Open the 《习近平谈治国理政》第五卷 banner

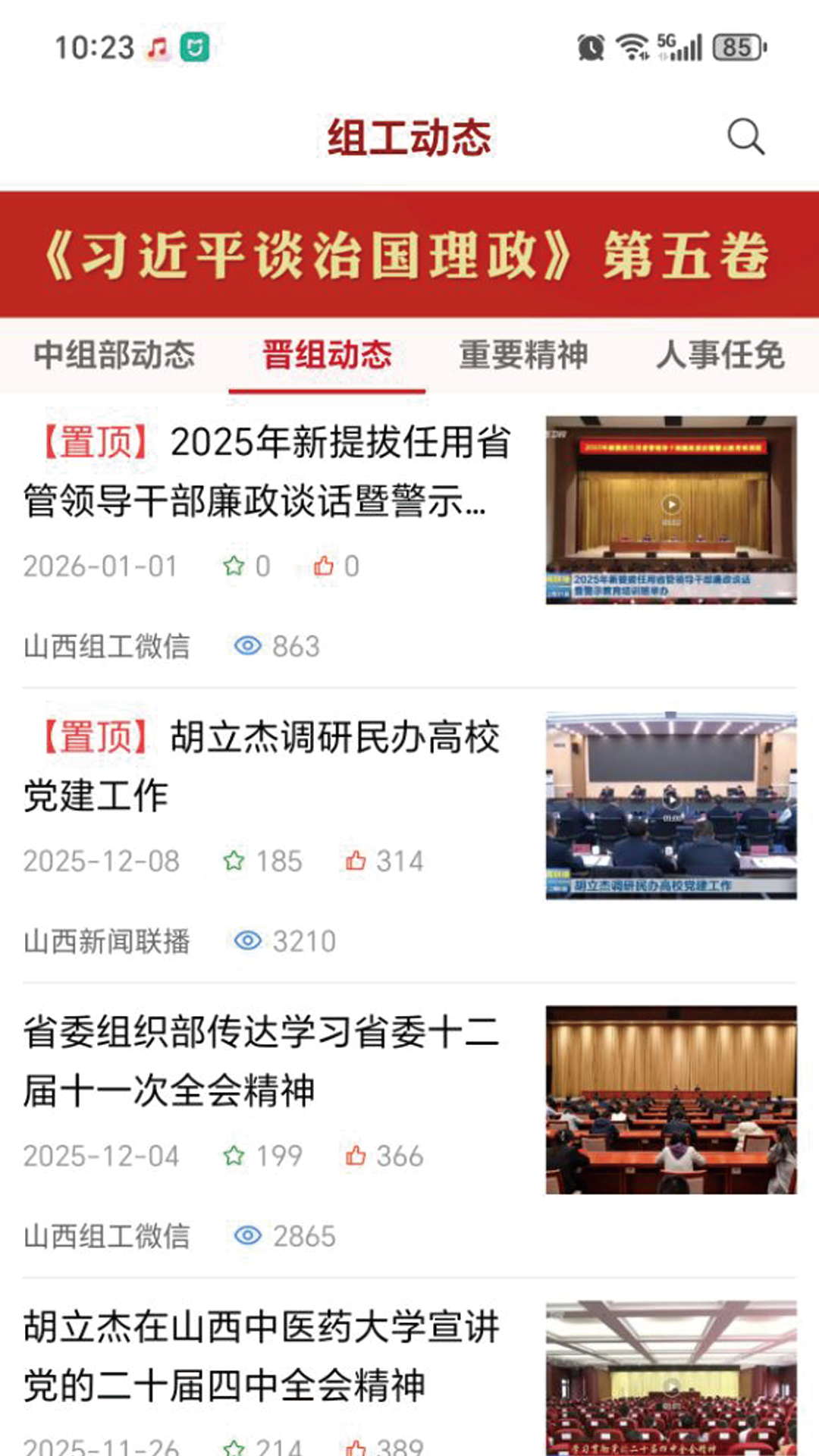(x=409, y=255)
